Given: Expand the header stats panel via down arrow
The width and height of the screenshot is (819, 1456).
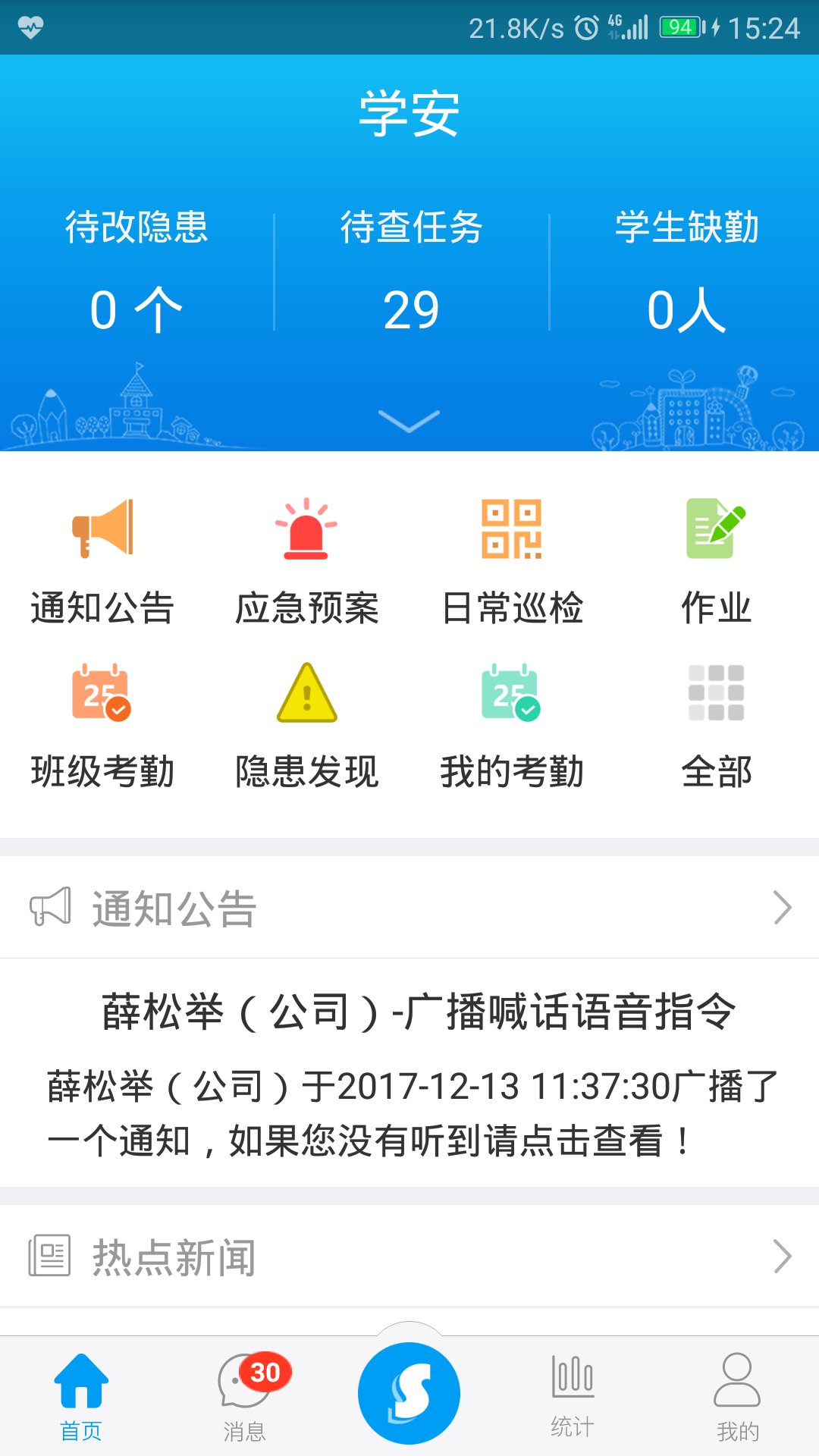Looking at the screenshot, I should tap(409, 419).
